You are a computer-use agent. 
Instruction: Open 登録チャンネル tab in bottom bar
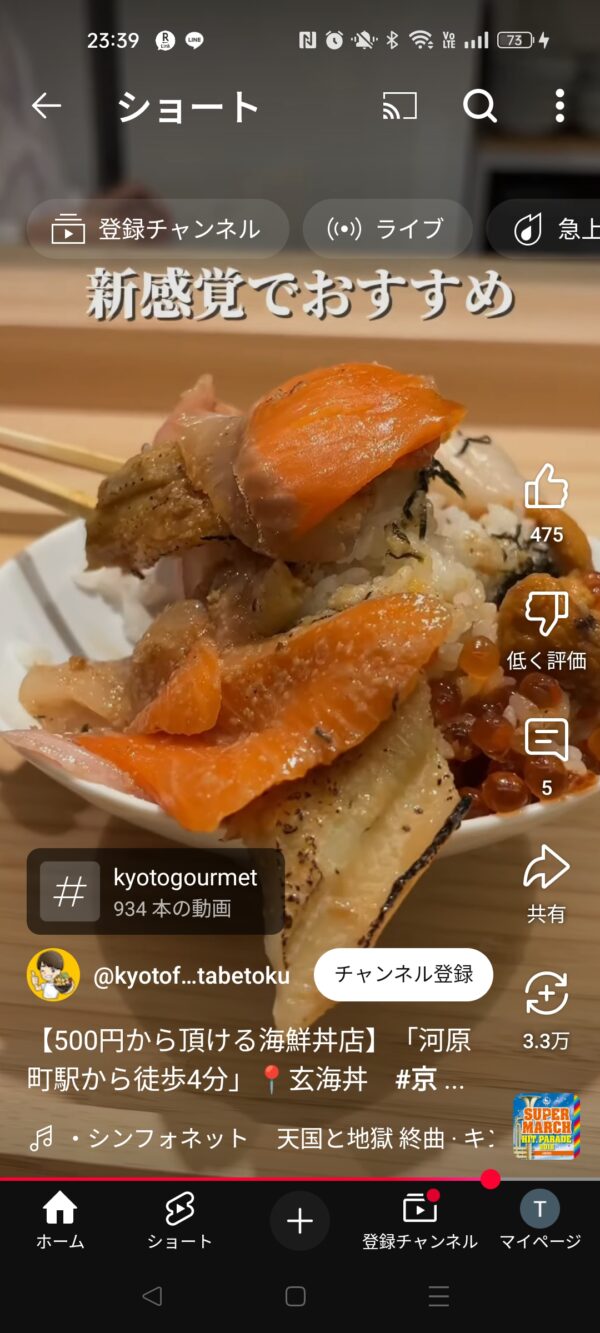pyautogui.click(x=420, y=1220)
